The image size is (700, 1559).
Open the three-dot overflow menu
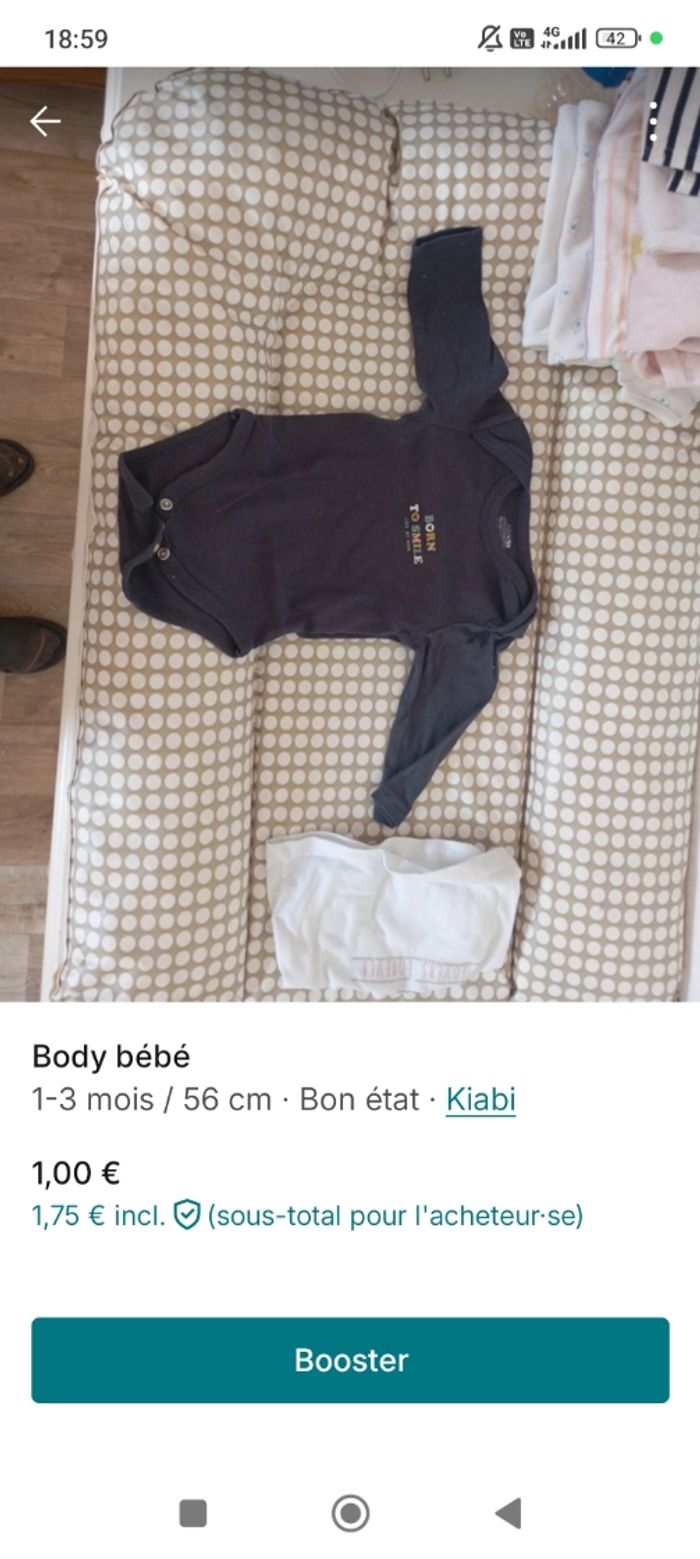click(653, 122)
